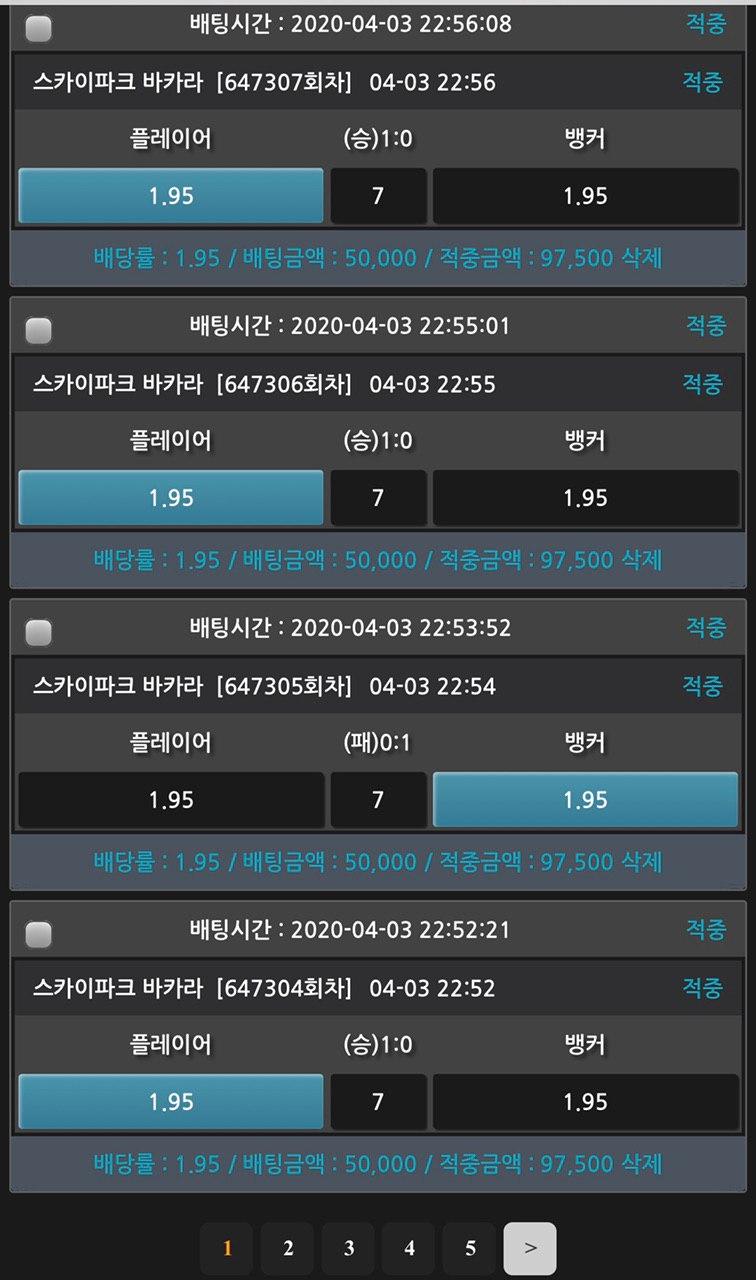Check the box for bet 22:56:08

coord(38,29)
